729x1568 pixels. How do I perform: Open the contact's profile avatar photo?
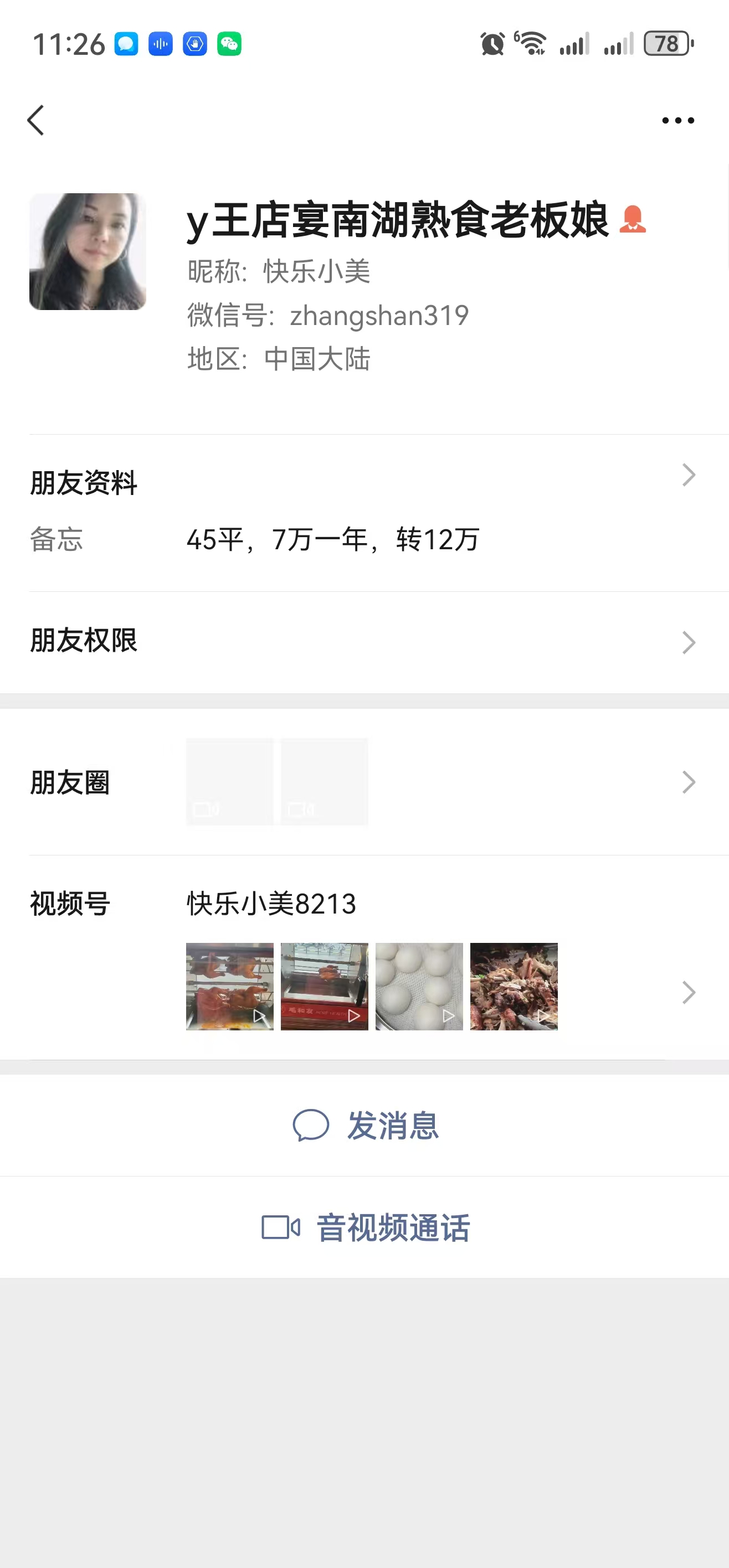coord(88,251)
